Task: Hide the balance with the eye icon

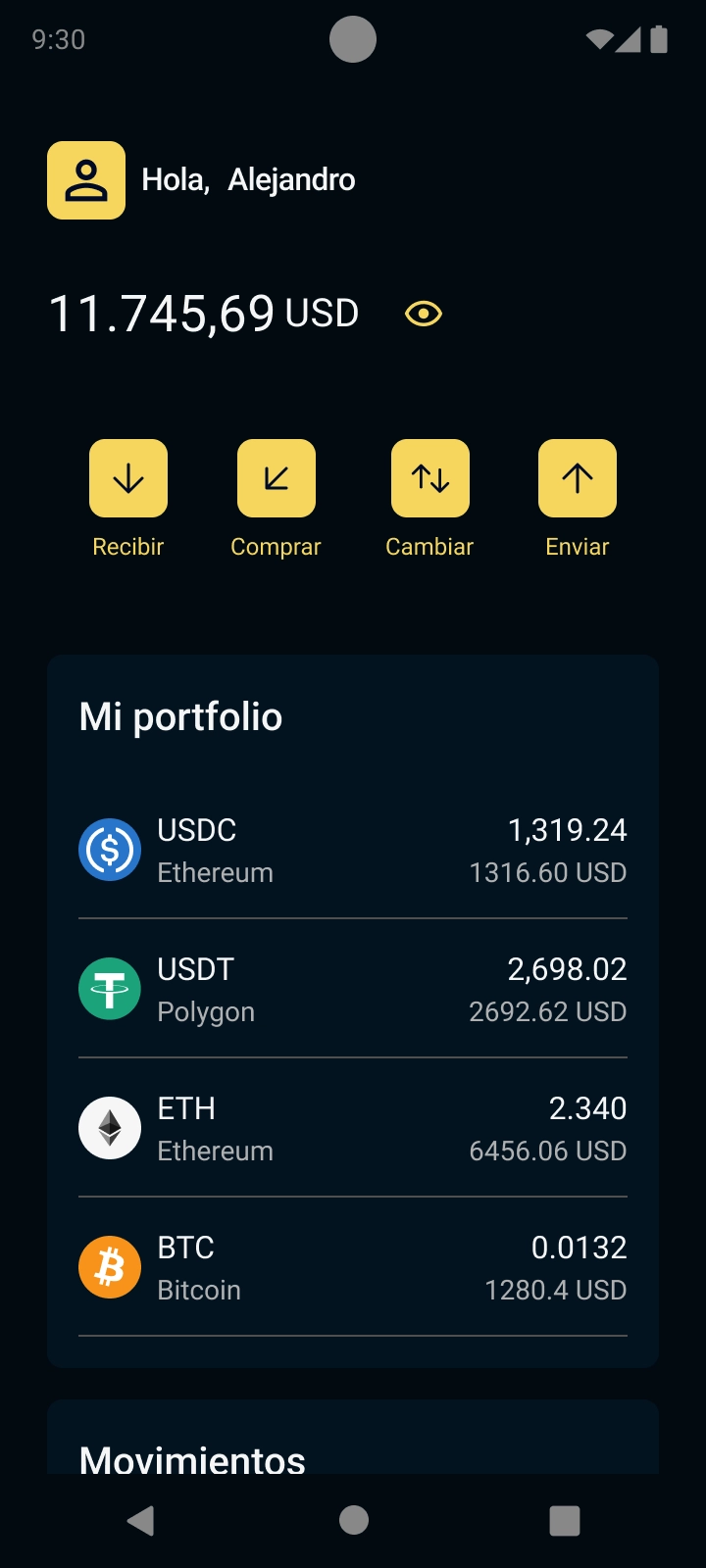Action: pyautogui.click(x=424, y=314)
